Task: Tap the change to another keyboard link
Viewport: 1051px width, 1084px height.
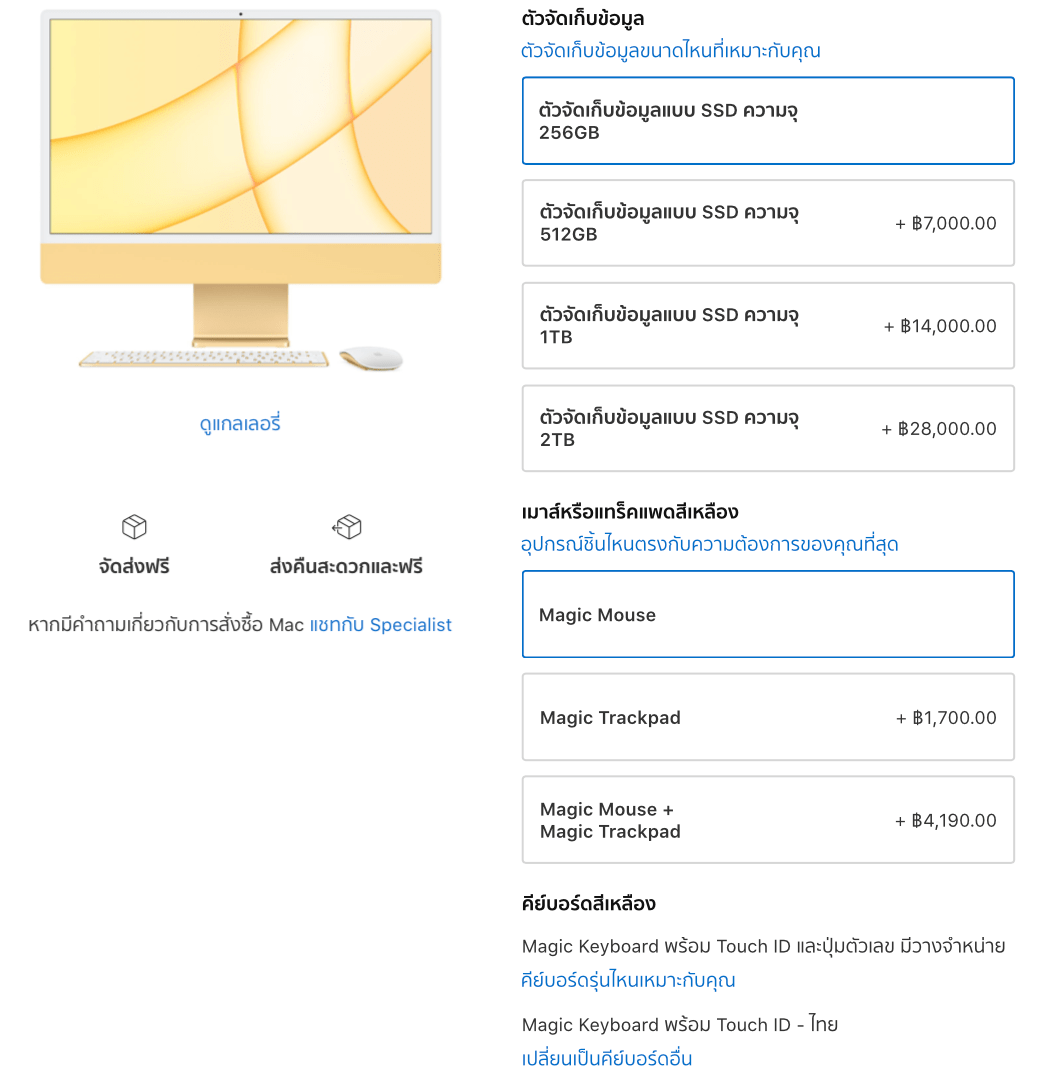Action: 607,1058
